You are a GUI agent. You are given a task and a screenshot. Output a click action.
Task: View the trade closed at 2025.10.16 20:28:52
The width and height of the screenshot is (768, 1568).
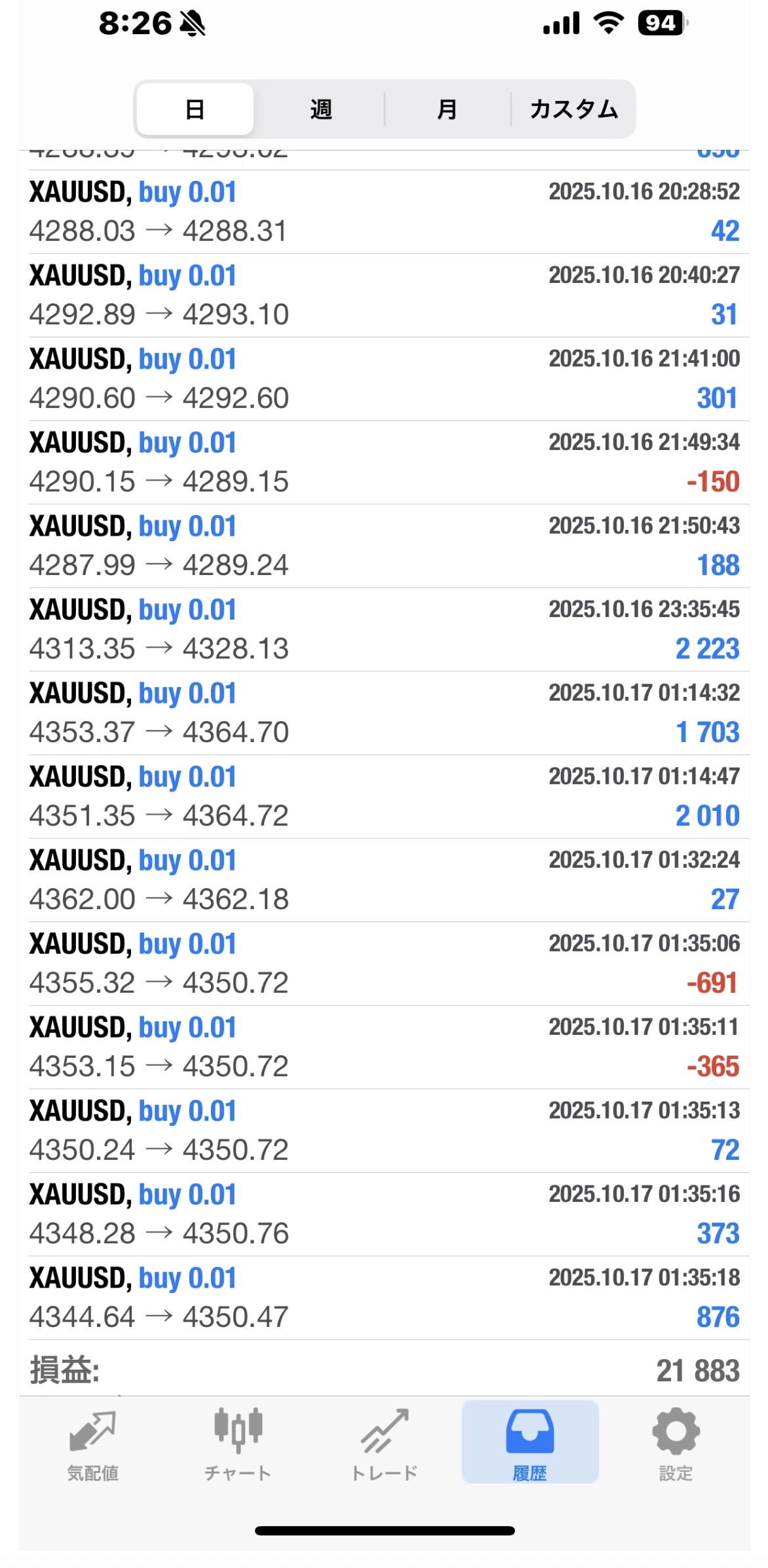[x=384, y=212]
